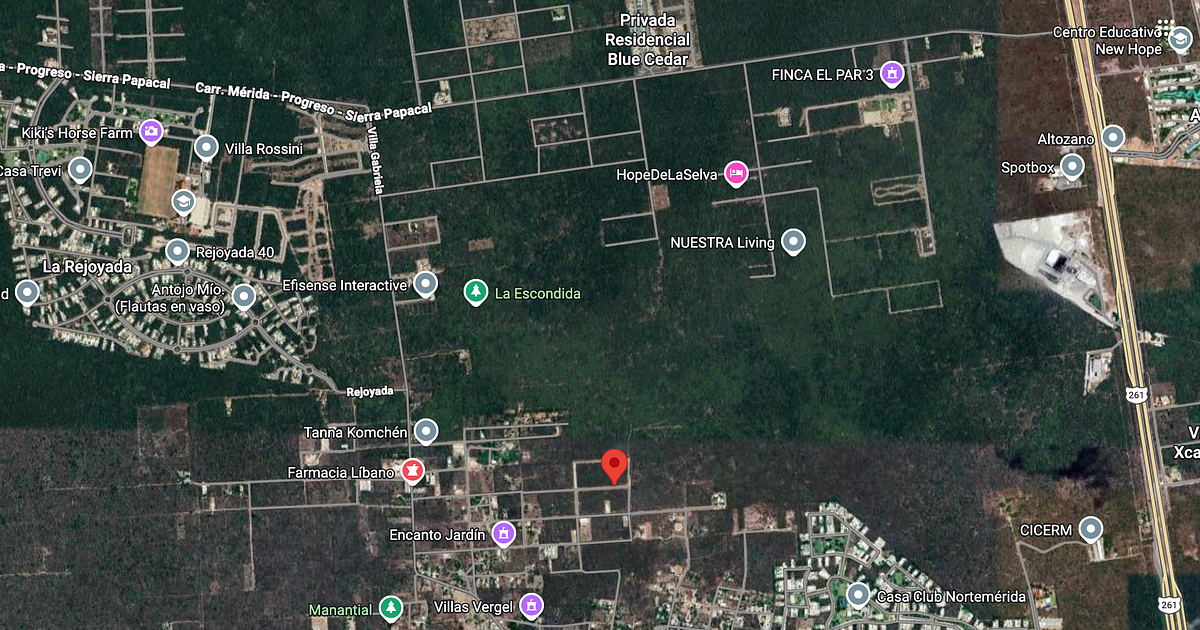Select the Casa Trevi place marker

79,169
